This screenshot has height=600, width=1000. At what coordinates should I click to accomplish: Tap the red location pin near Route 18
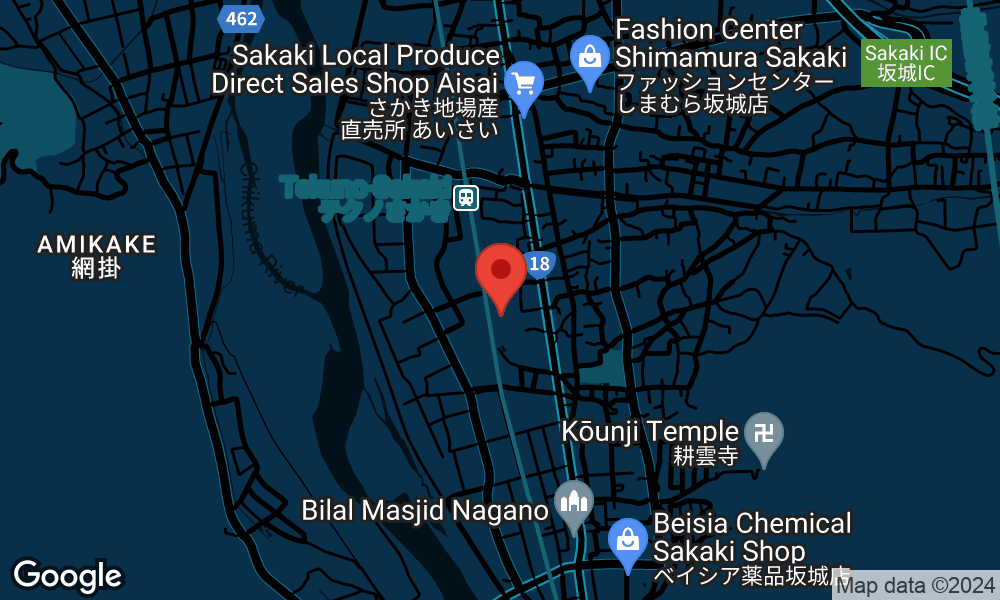501,273
